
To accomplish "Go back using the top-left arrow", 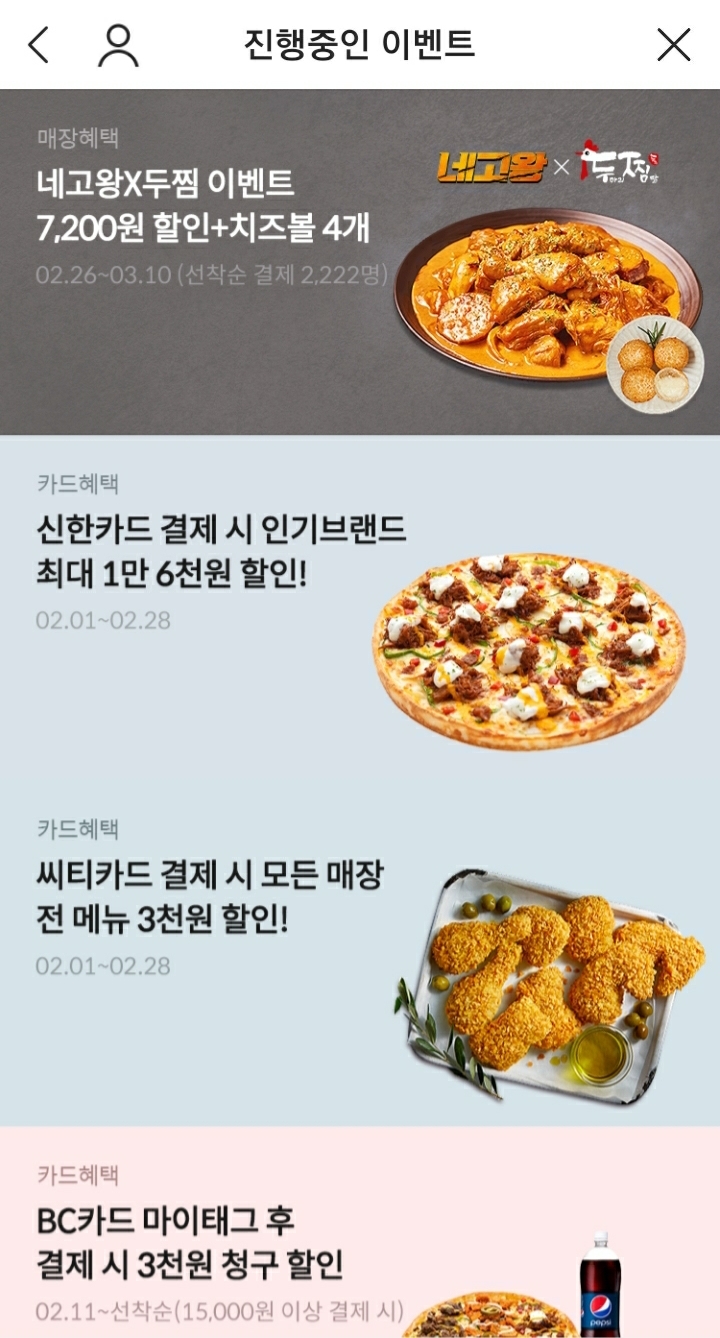I will click(38, 45).
